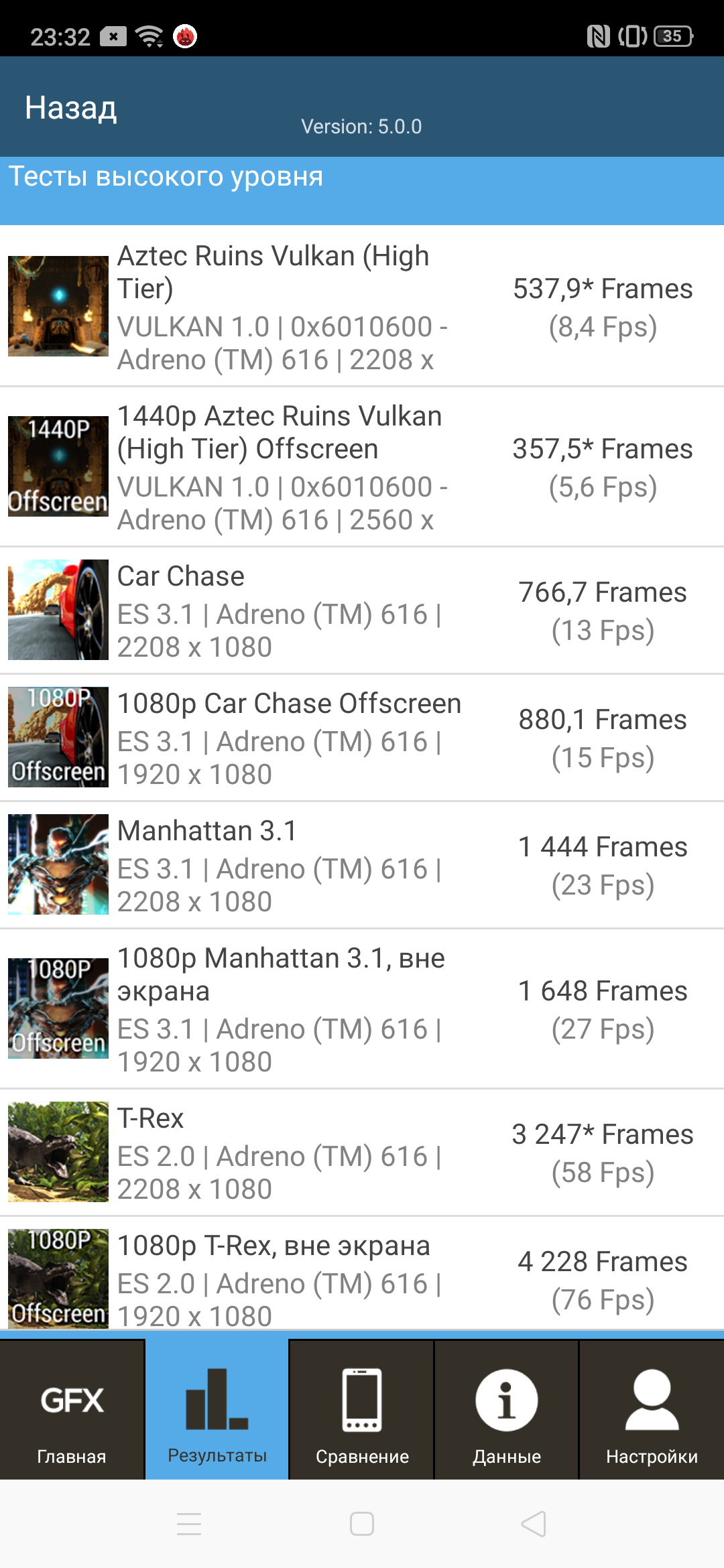
Task: Tap the system home button
Action: point(362,1524)
